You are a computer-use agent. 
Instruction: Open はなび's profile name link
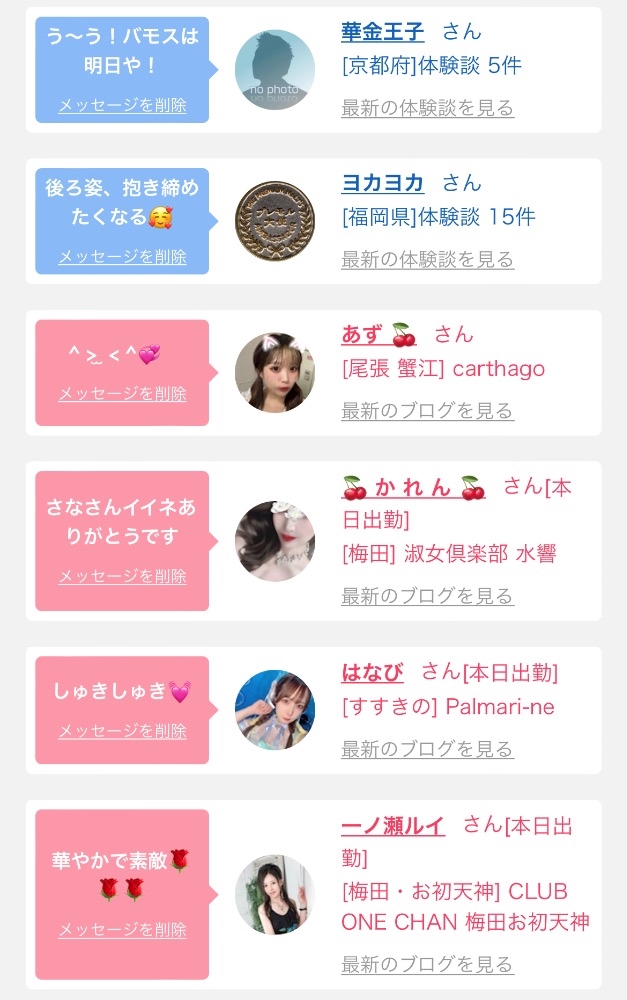[372, 672]
